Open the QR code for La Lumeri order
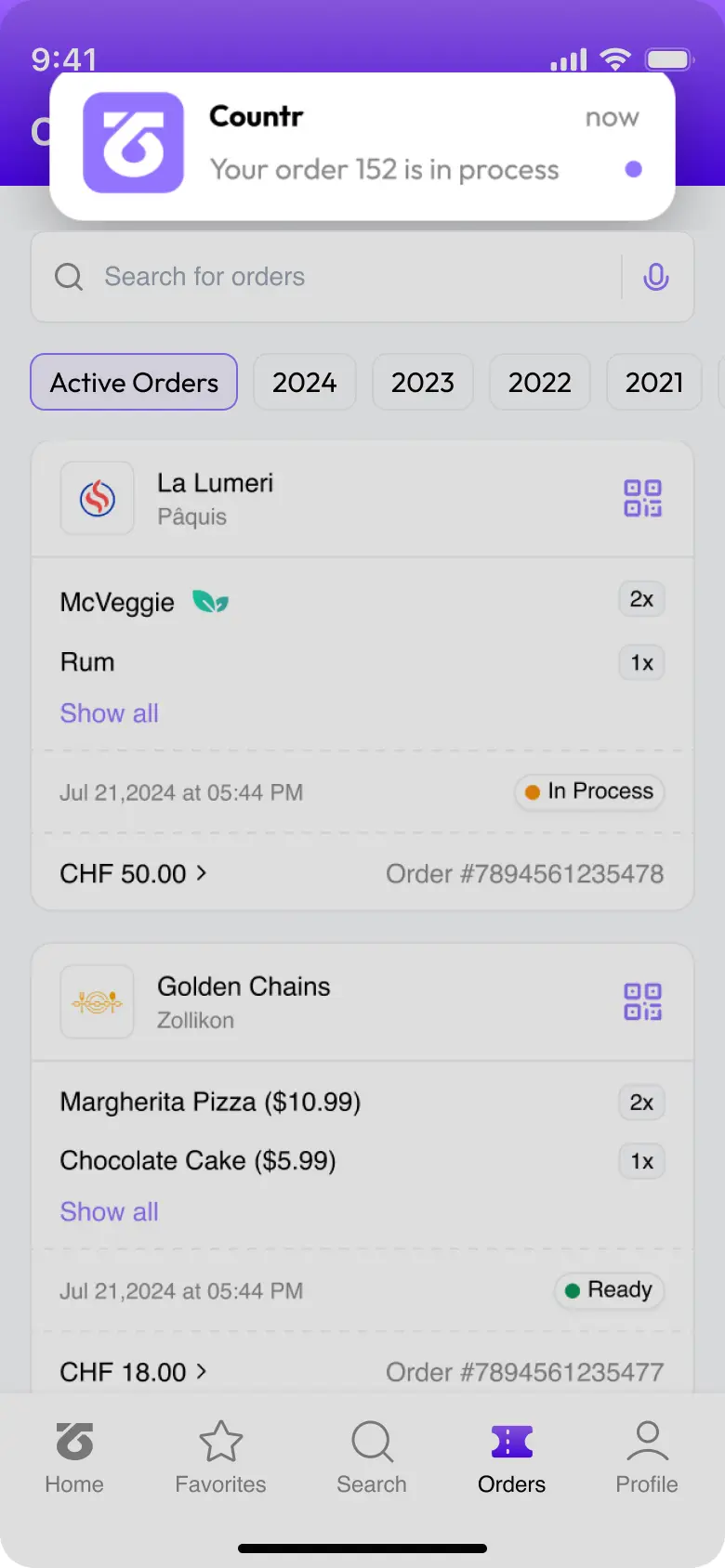The image size is (725, 1568). (642, 499)
